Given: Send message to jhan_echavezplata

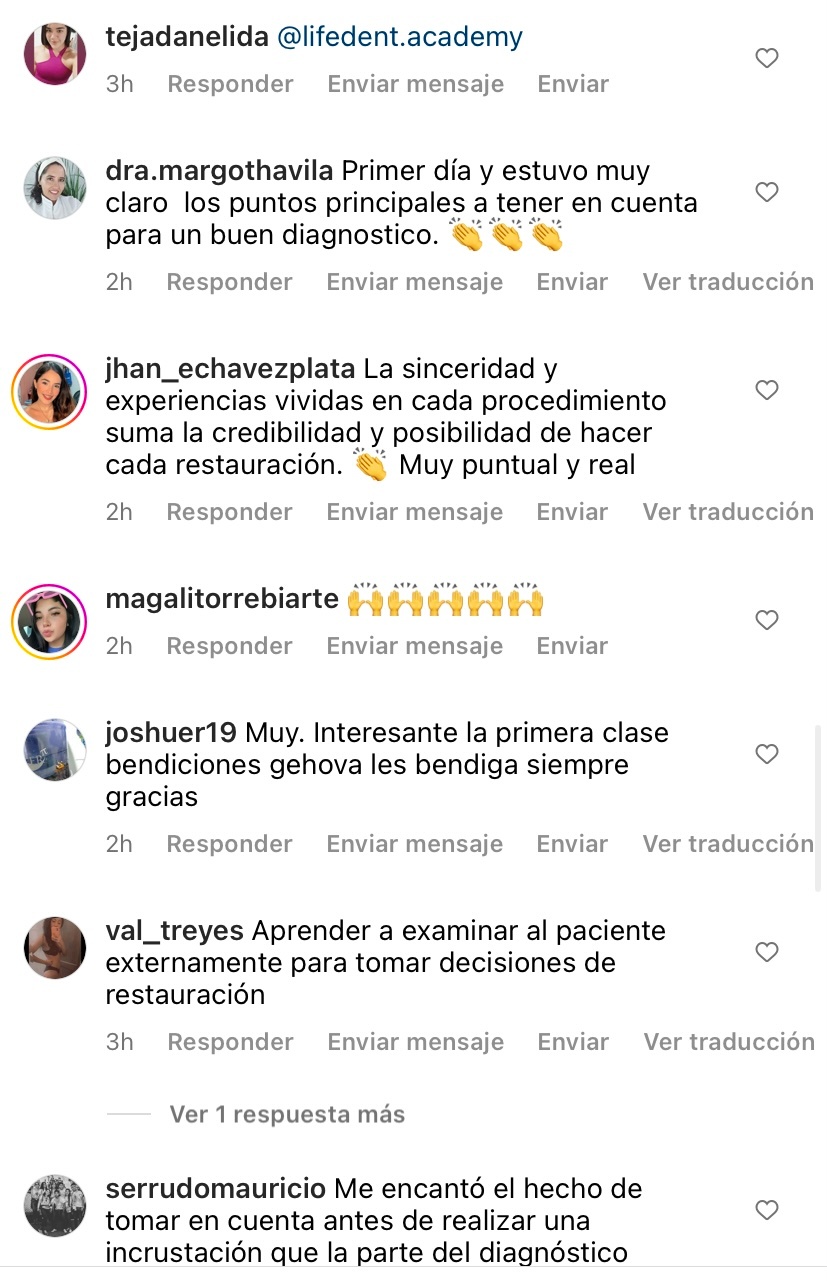Looking at the screenshot, I should (x=415, y=512).
